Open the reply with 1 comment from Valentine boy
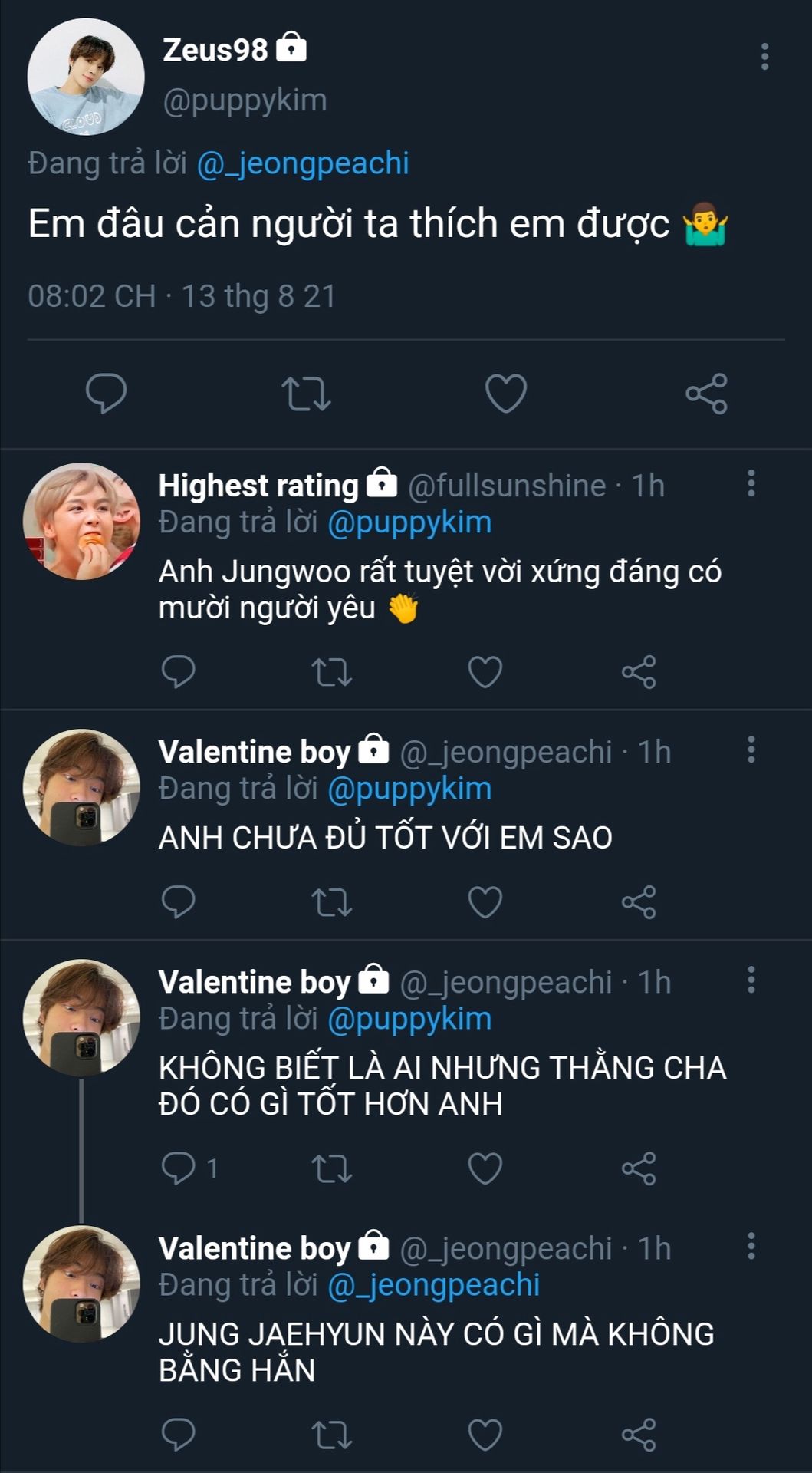The image size is (812, 1473). pyautogui.click(x=442, y=1085)
